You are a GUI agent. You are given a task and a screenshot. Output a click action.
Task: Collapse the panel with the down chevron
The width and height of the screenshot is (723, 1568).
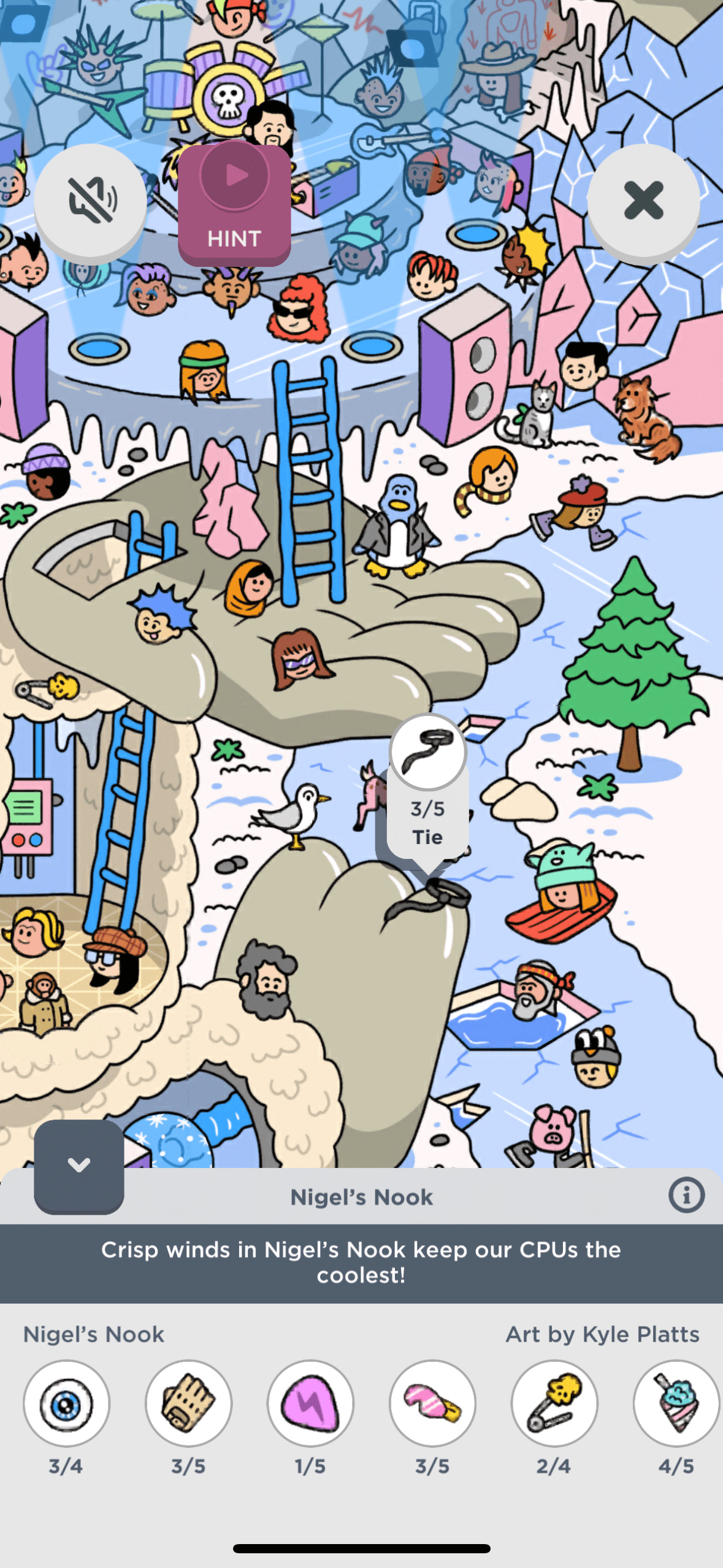79,1165
